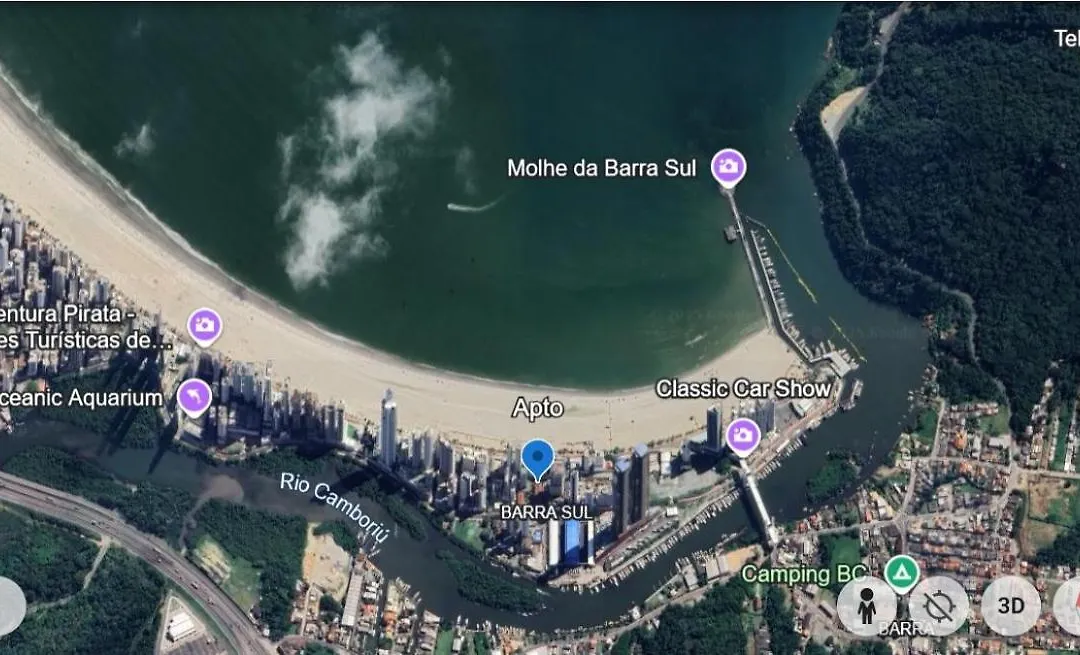The image size is (1080, 655).
Task: Switch the map to 3D view
Action: click(x=1010, y=606)
